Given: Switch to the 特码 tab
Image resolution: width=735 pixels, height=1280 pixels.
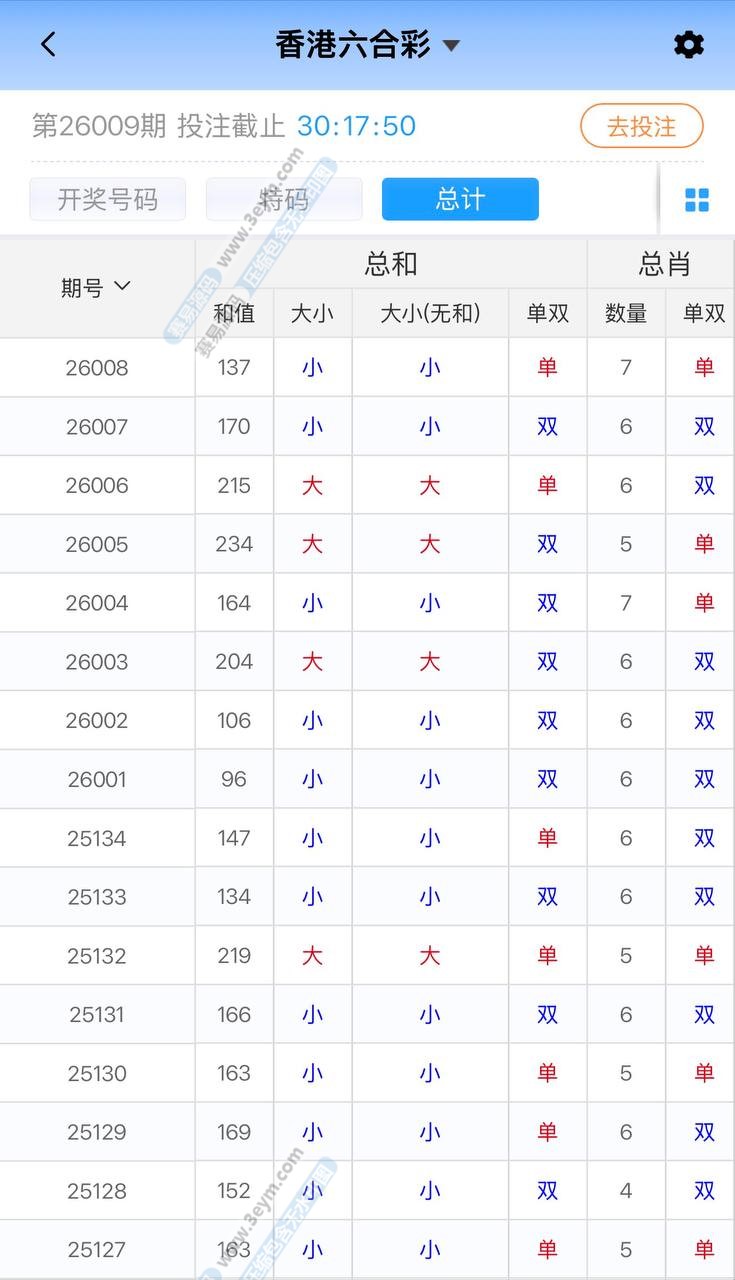Looking at the screenshot, I should tap(284, 199).
